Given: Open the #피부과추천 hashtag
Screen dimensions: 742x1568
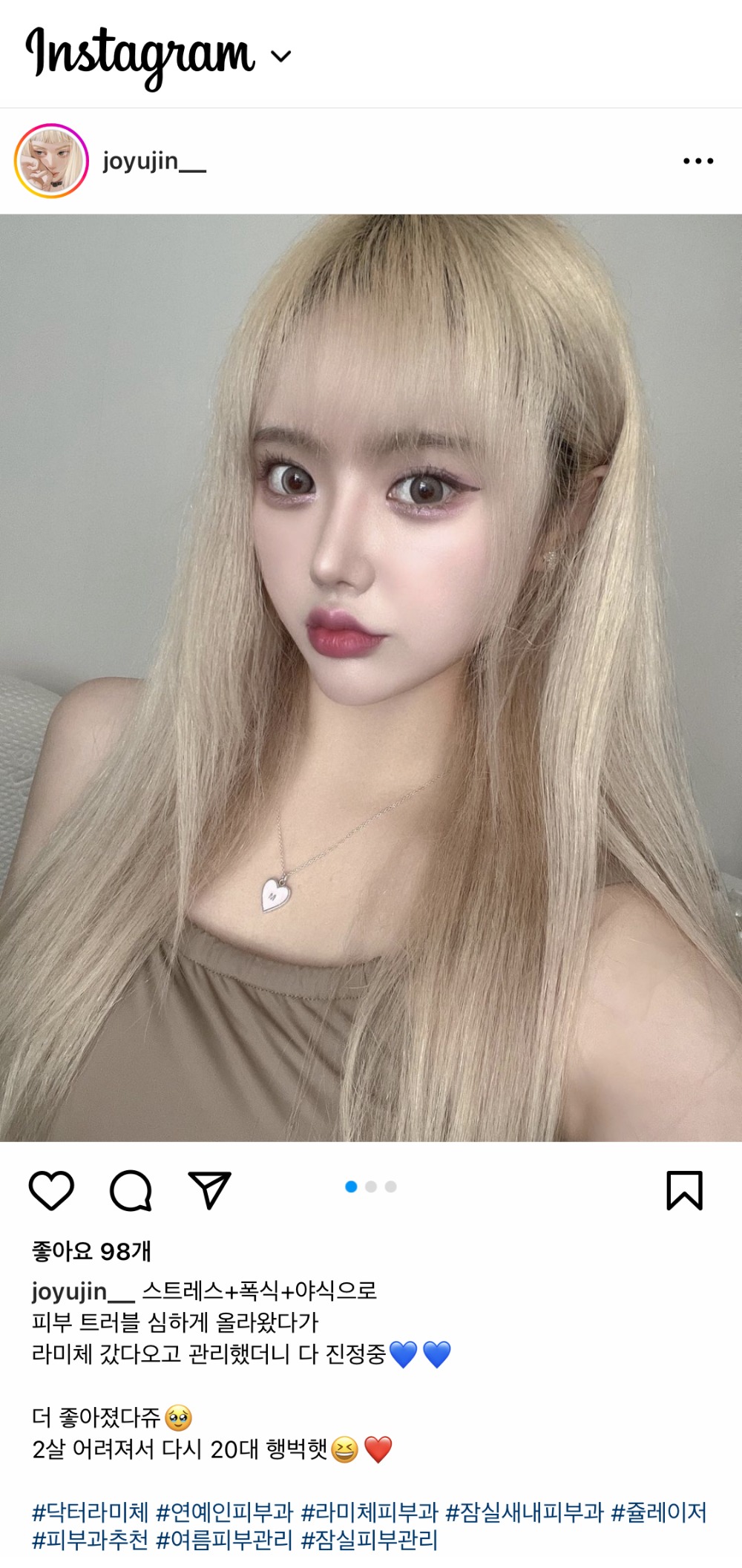Looking at the screenshot, I should 91,1541.
